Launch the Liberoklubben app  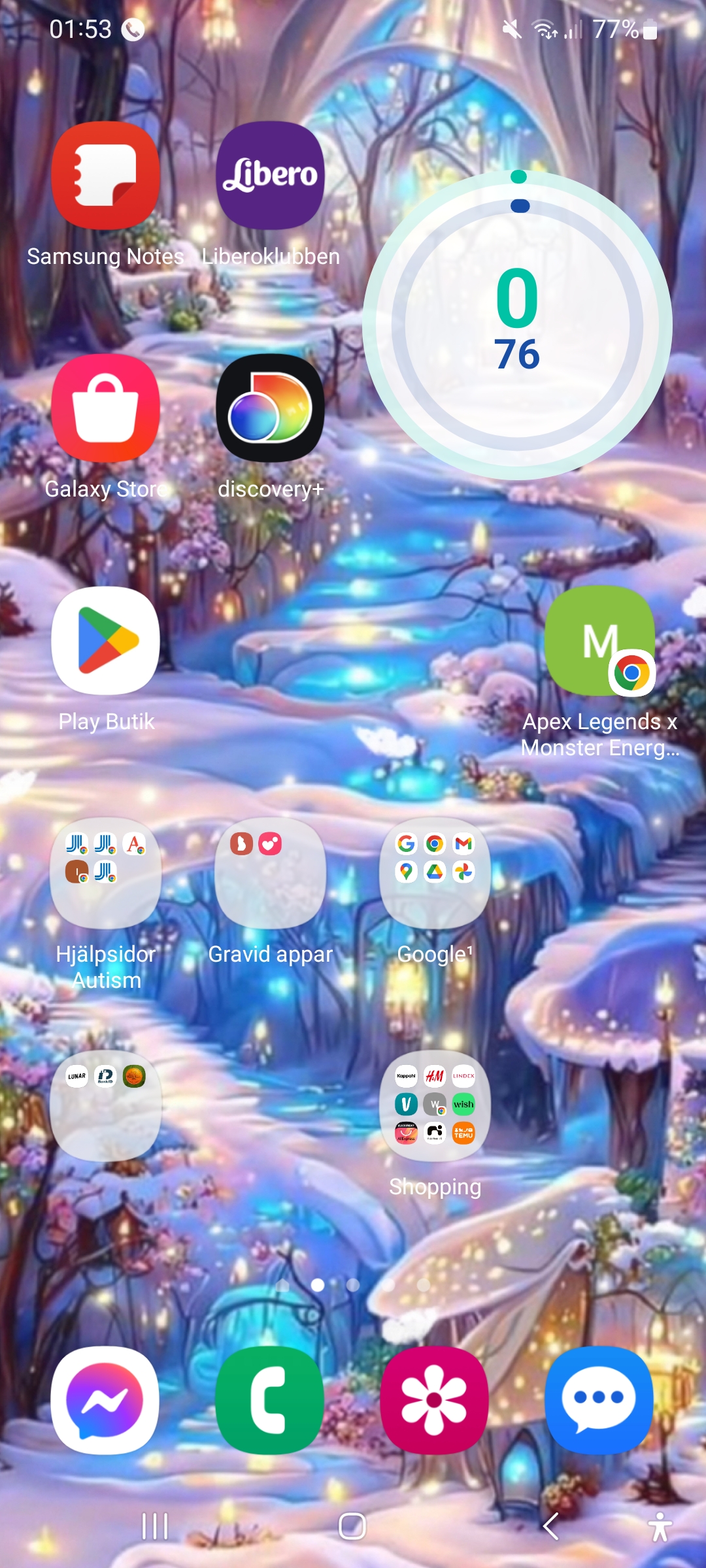[270, 175]
